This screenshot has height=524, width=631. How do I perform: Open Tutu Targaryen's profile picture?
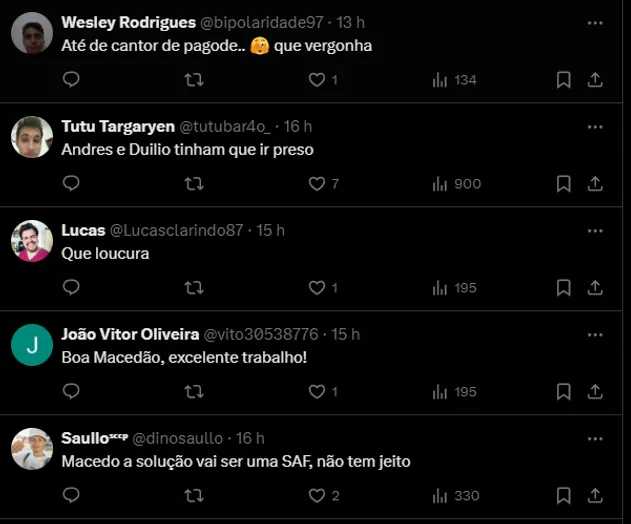[32, 137]
